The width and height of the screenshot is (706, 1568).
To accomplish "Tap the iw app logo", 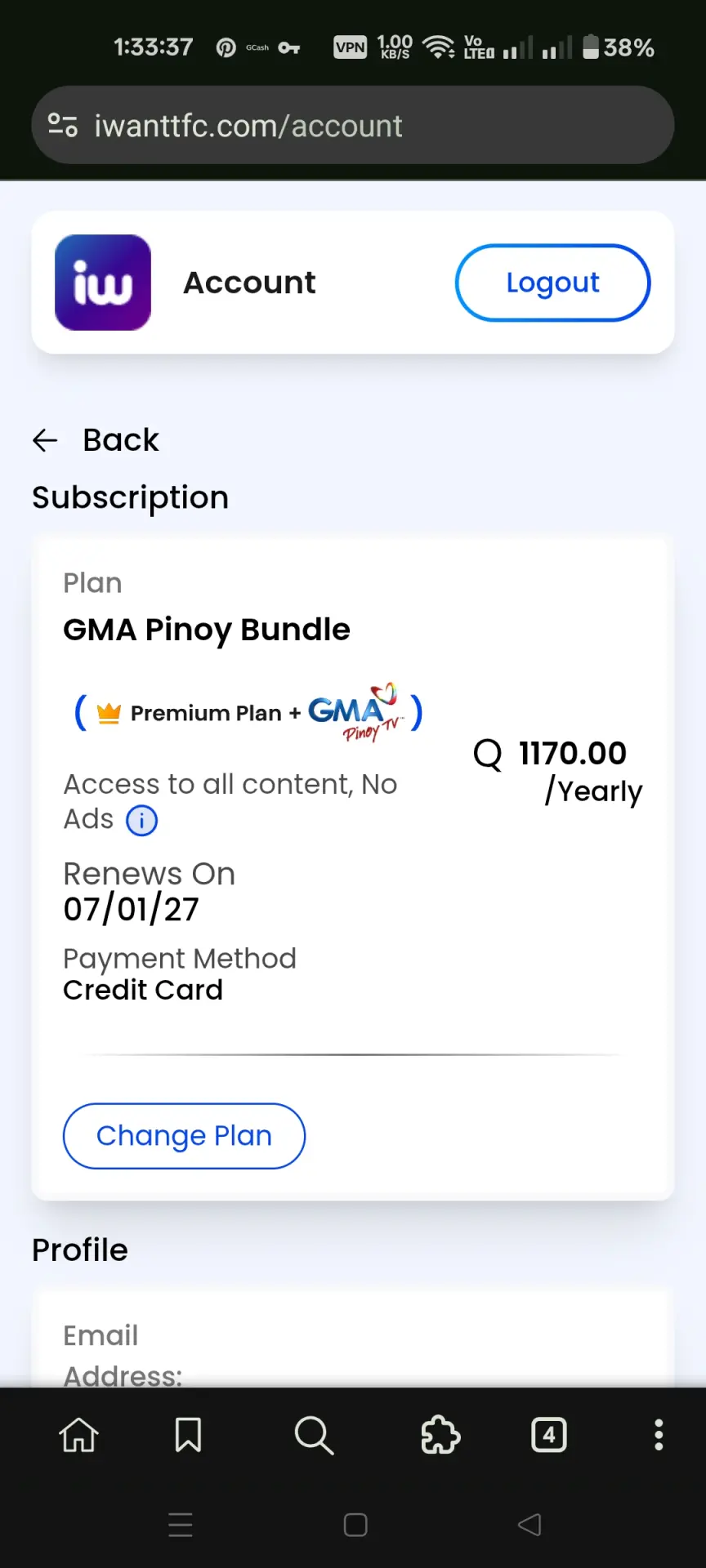I will 103,283.
